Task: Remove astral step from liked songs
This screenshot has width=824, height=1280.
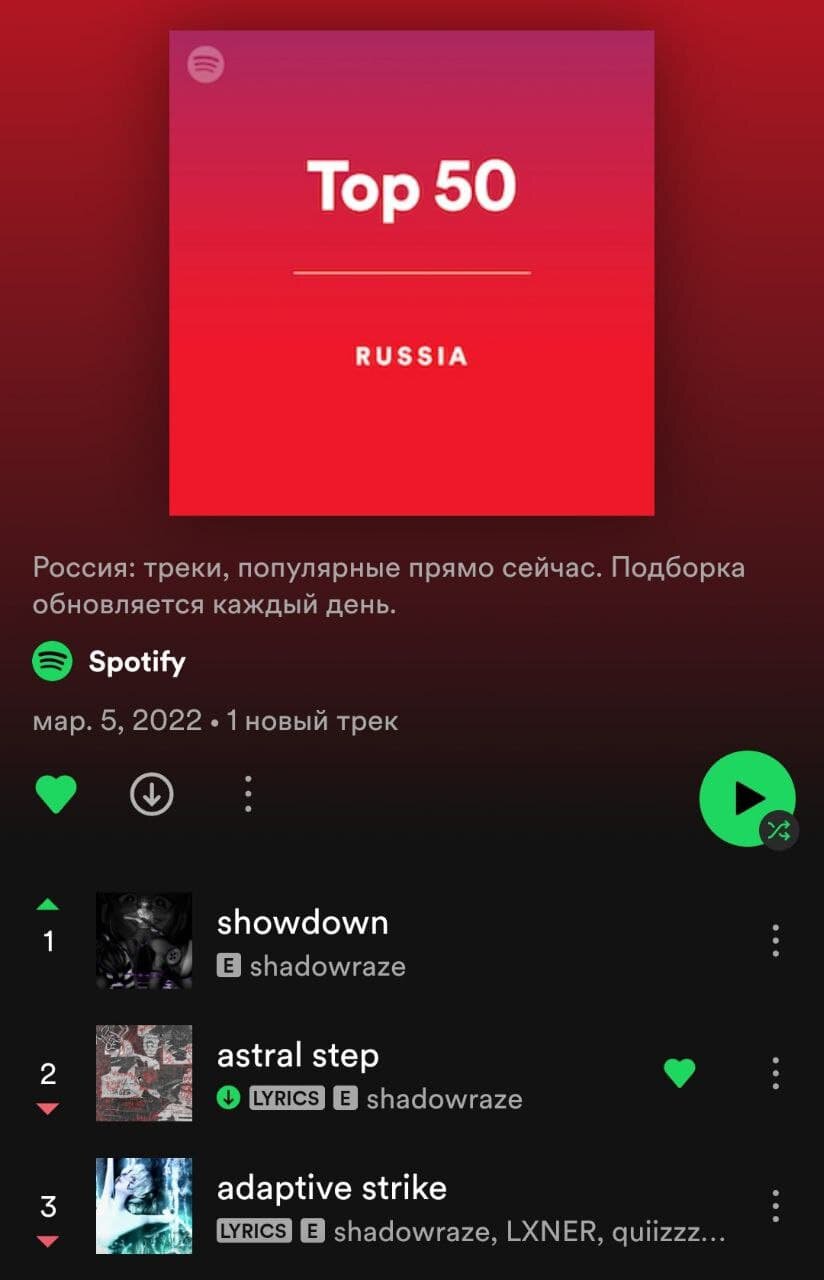Action: point(679,1073)
